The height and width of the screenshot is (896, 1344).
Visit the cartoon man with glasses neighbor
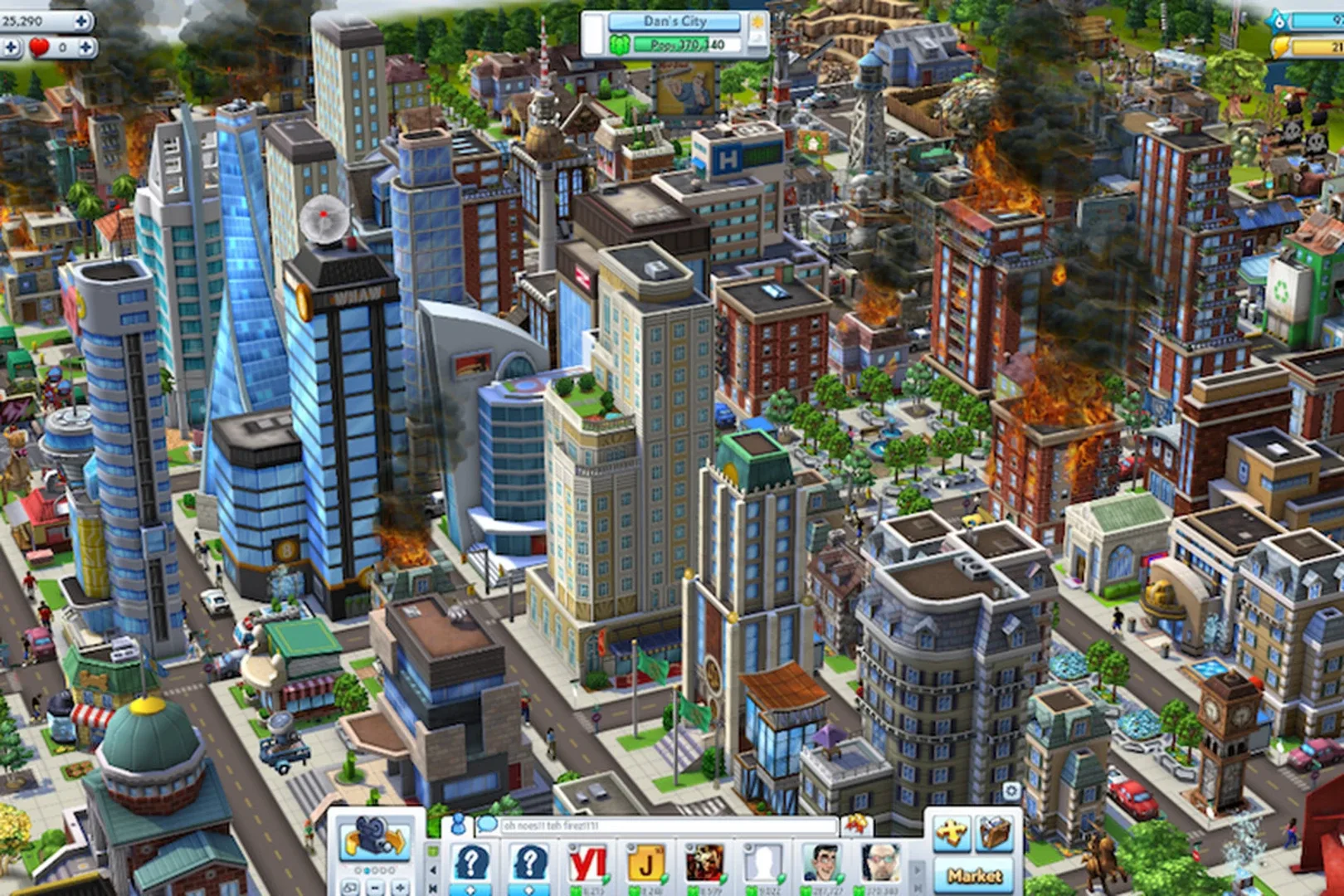(x=821, y=863)
